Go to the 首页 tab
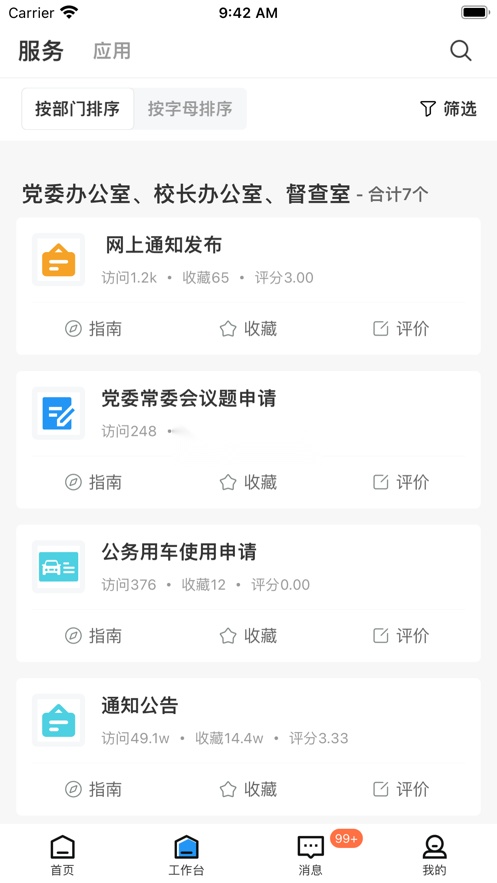Viewport: 497px width, 883px height. [62, 855]
